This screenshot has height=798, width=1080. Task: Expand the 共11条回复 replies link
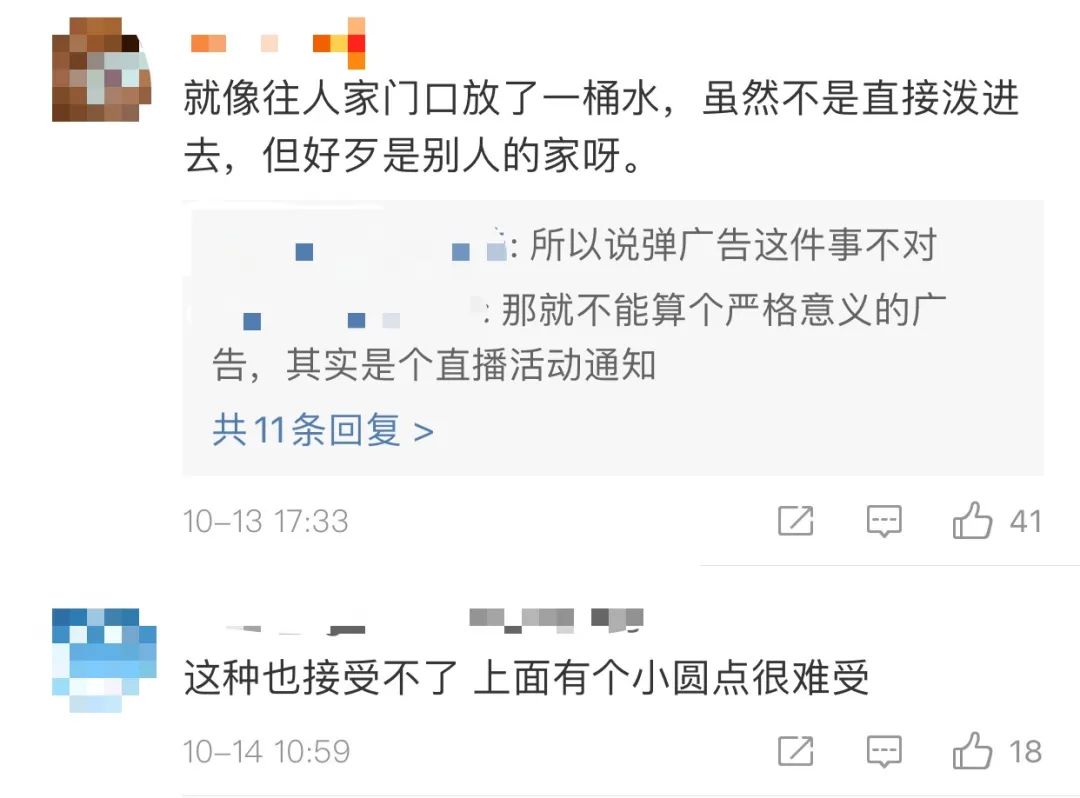tap(322, 431)
